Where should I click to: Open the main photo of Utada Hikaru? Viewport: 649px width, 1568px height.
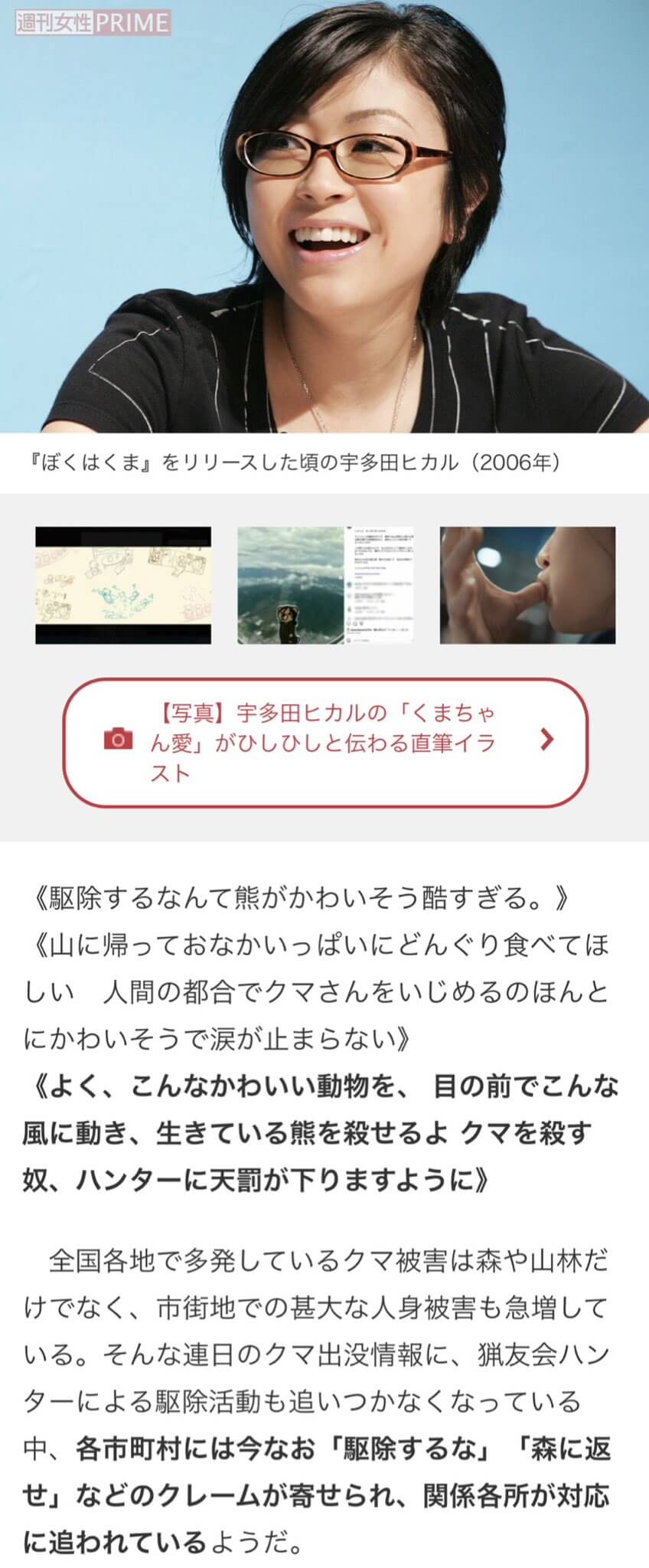324,218
